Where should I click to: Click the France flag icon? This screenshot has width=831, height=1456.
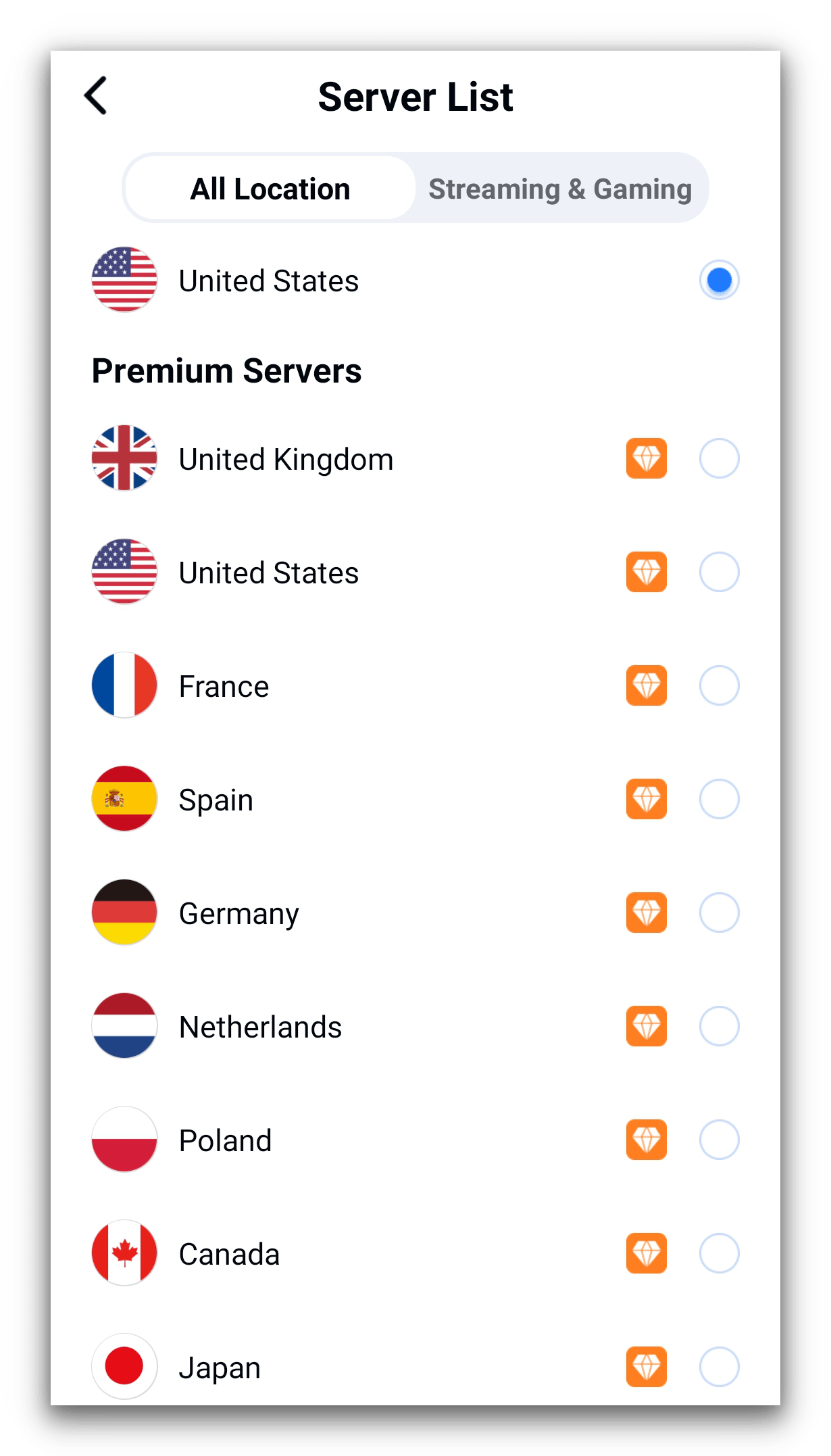click(x=124, y=685)
